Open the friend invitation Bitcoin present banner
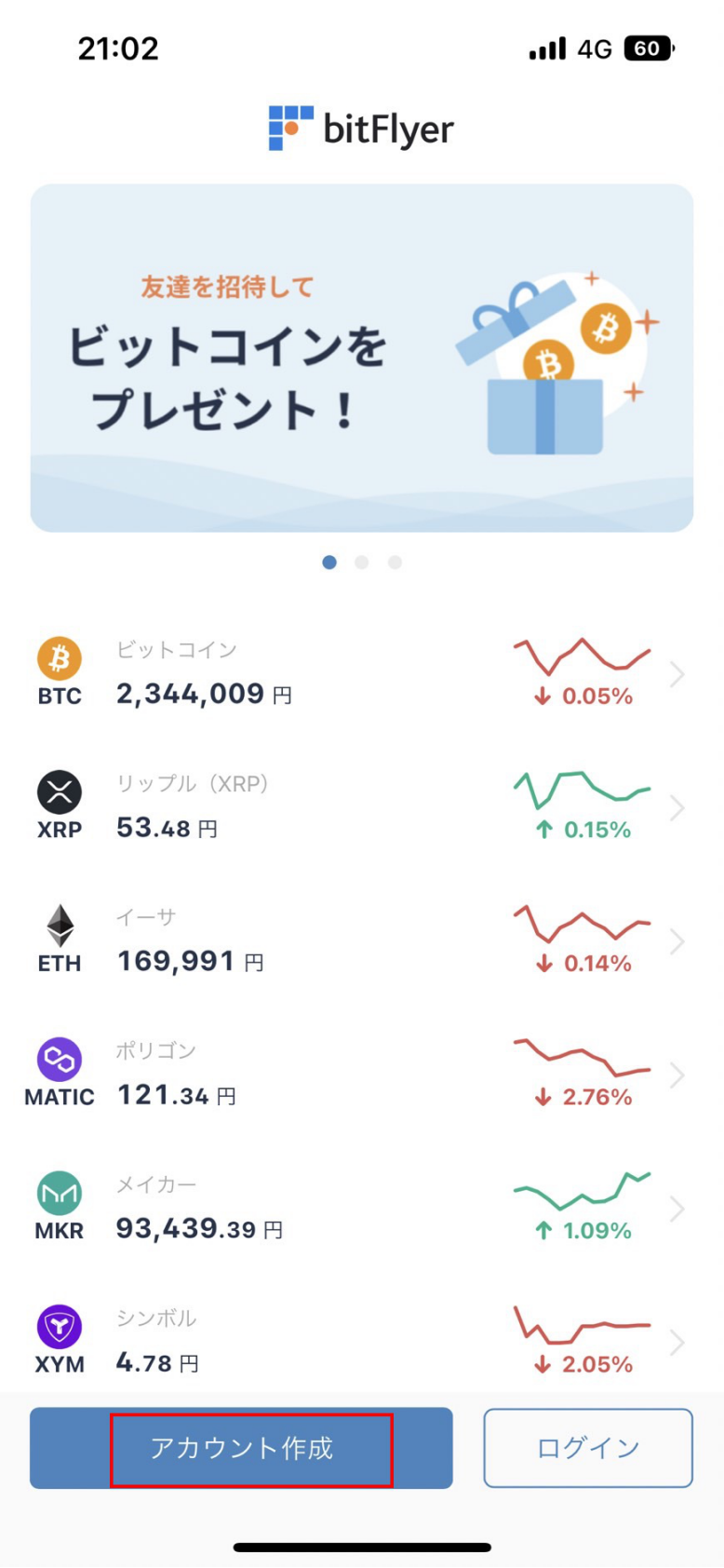 [361, 358]
